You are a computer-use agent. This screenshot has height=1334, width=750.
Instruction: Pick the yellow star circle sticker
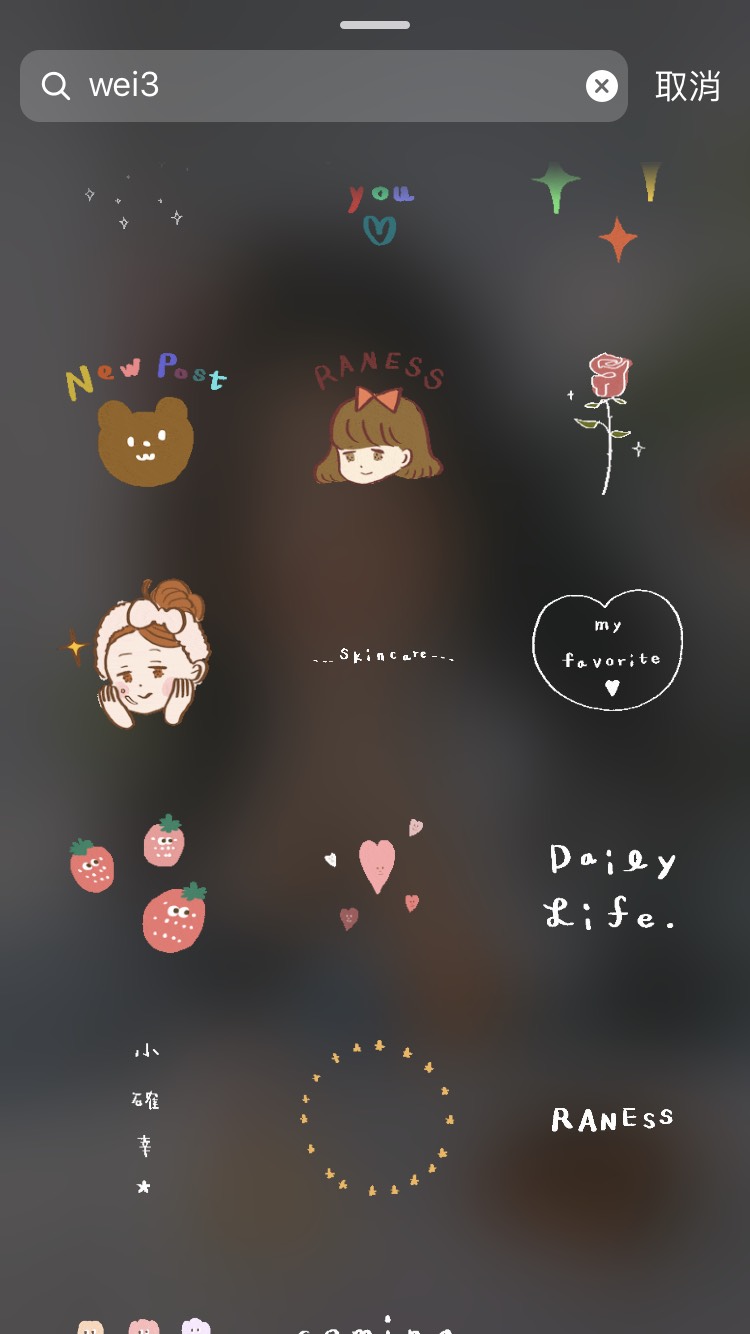pos(376,1117)
